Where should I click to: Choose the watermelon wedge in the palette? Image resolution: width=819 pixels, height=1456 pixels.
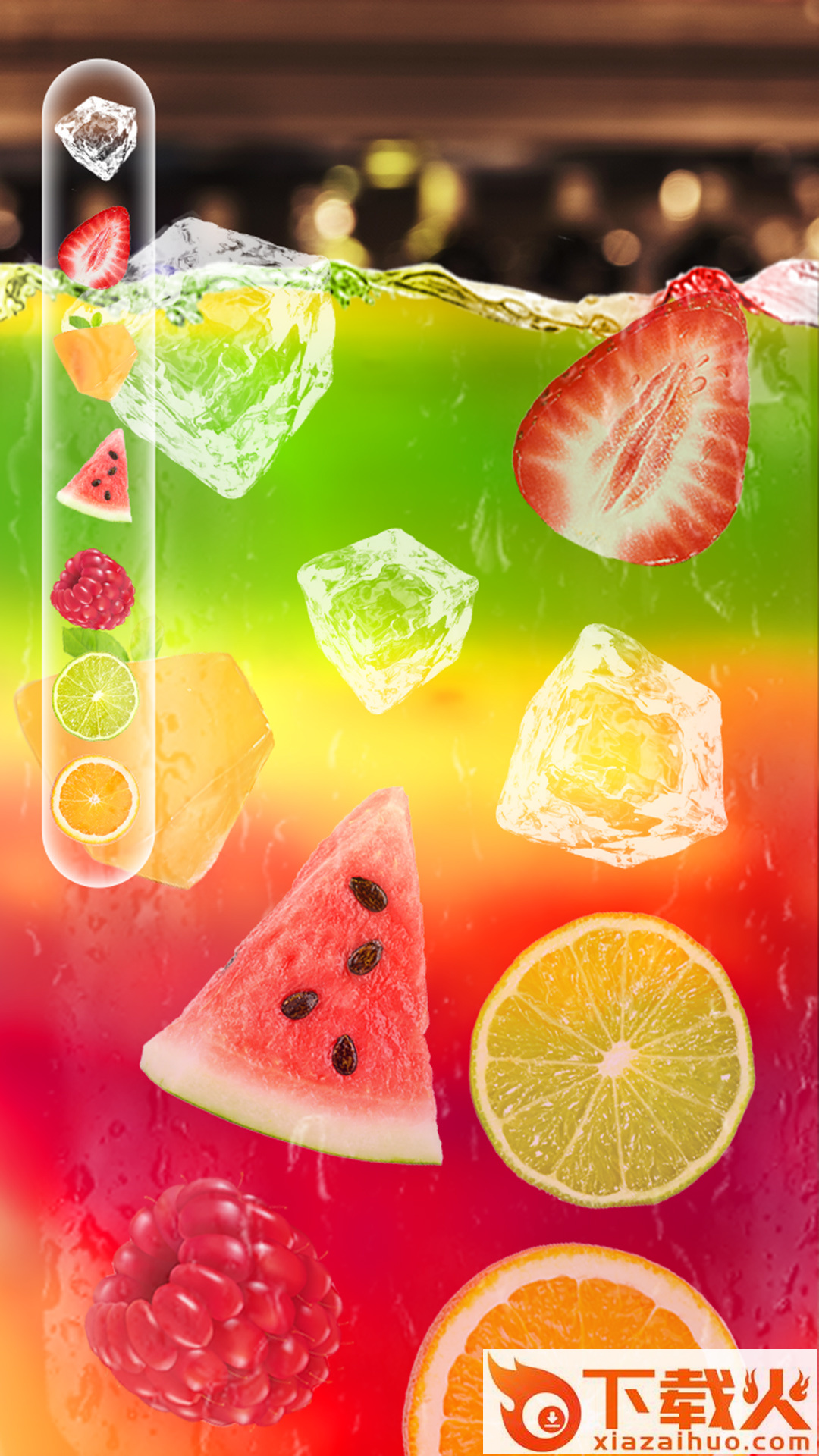(x=97, y=478)
